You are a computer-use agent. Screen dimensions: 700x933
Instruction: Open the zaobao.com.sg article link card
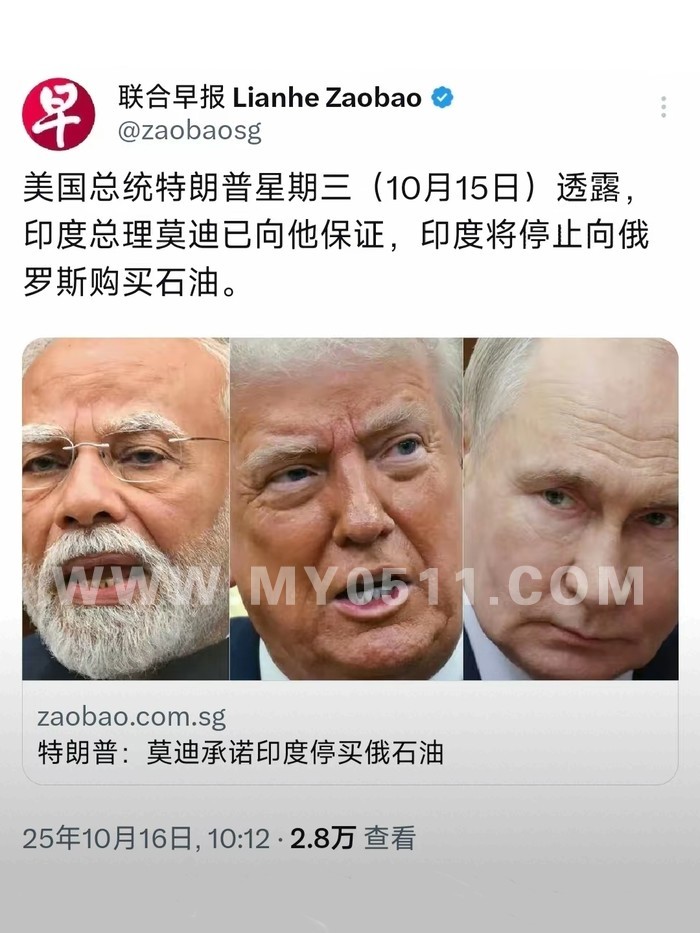[x=350, y=561]
